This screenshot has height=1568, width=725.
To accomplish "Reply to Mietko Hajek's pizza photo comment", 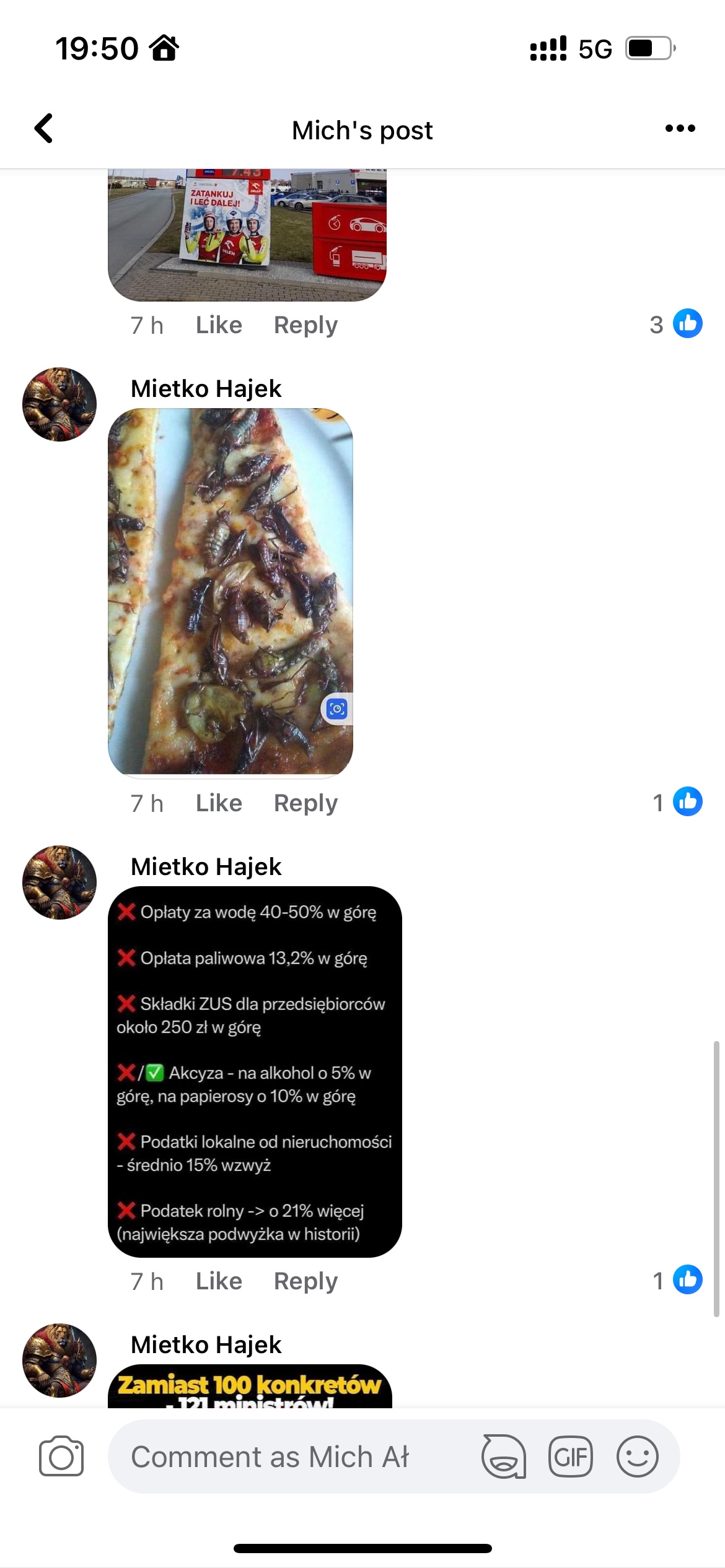I will point(305,803).
